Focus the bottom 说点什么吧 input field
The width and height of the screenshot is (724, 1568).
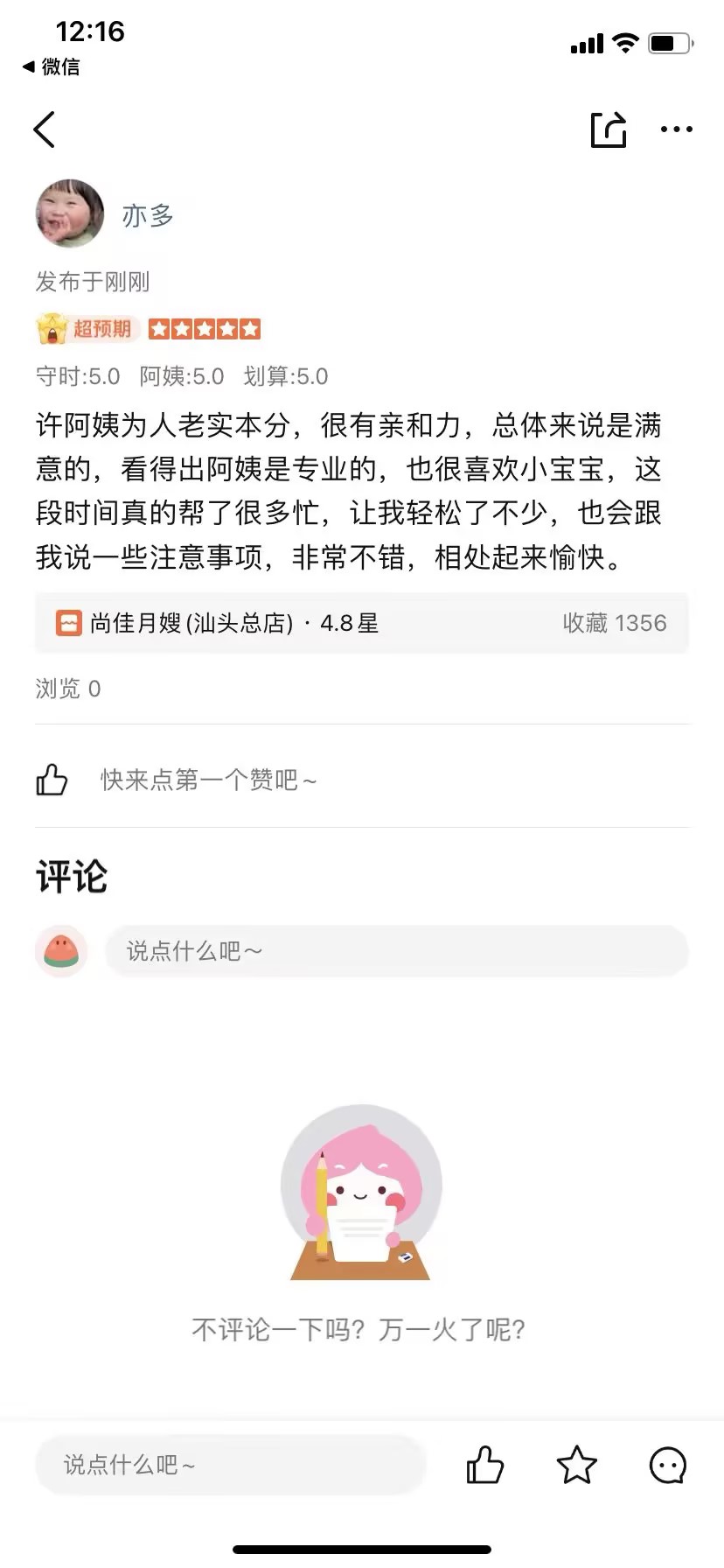click(x=229, y=1464)
